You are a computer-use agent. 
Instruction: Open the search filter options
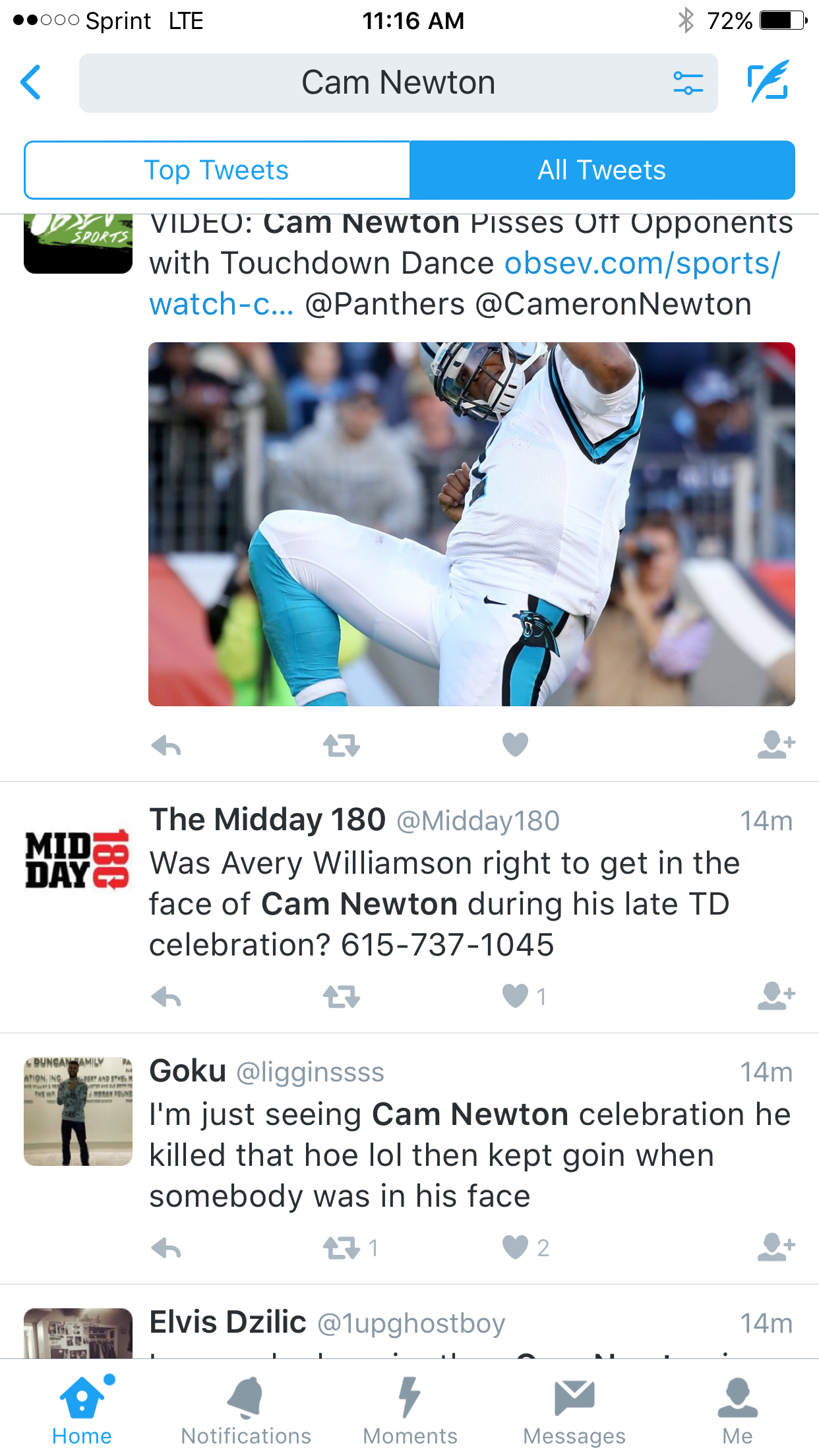[x=688, y=83]
